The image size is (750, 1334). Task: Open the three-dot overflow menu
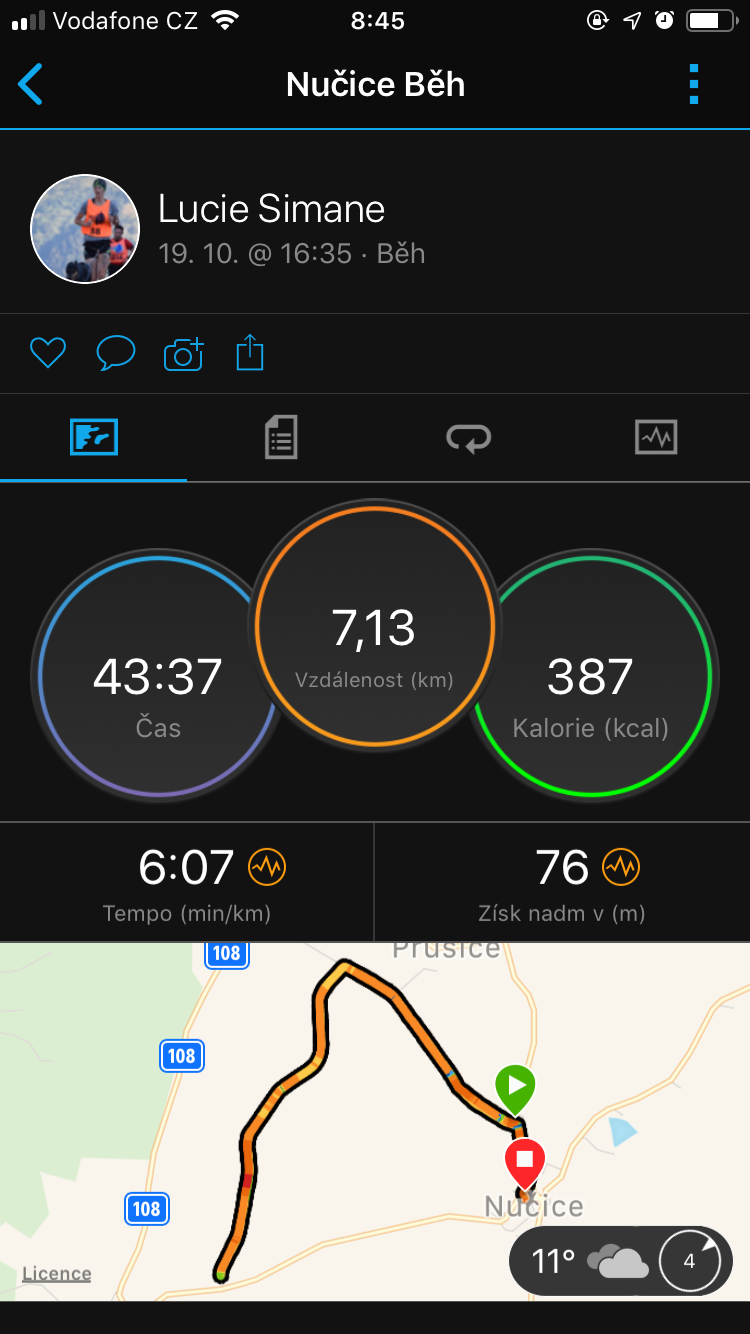click(694, 84)
